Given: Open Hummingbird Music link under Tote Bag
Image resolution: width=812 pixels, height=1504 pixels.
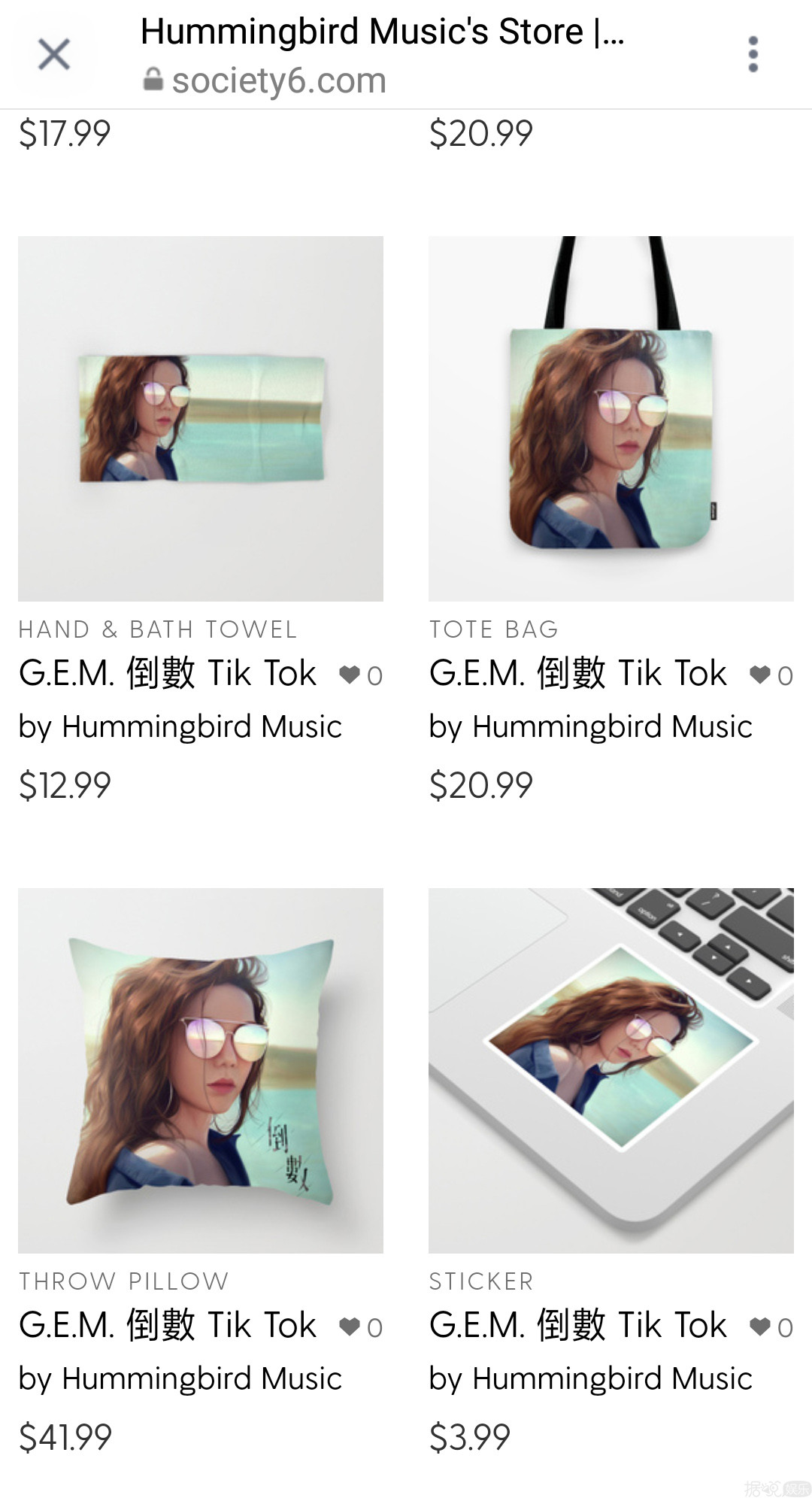Looking at the screenshot, I should click(x=612, y=726).
